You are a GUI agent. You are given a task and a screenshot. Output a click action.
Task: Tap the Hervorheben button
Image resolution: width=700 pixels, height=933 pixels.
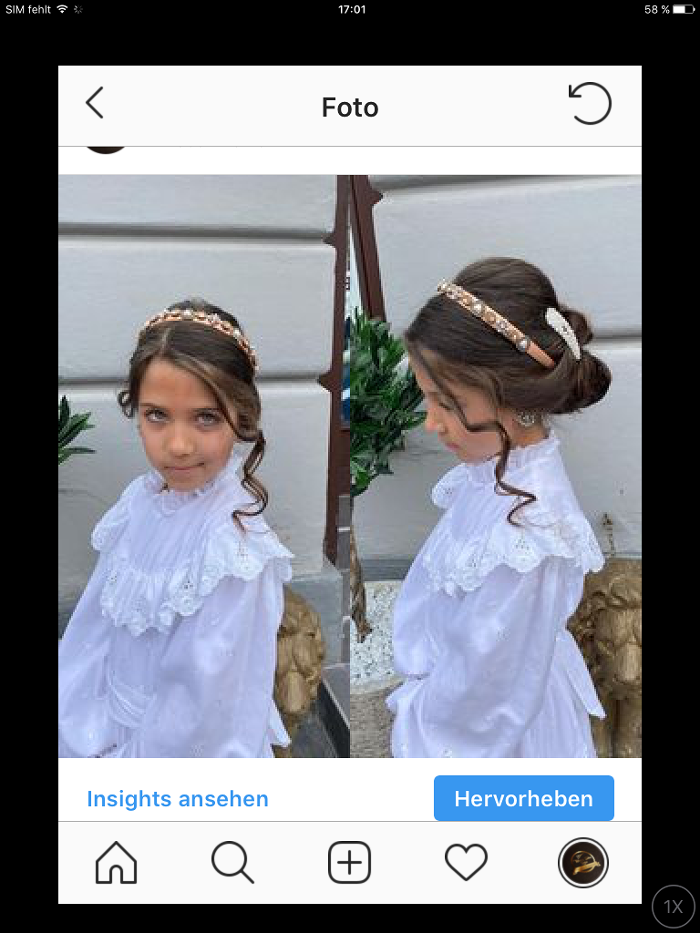point(523,799)
